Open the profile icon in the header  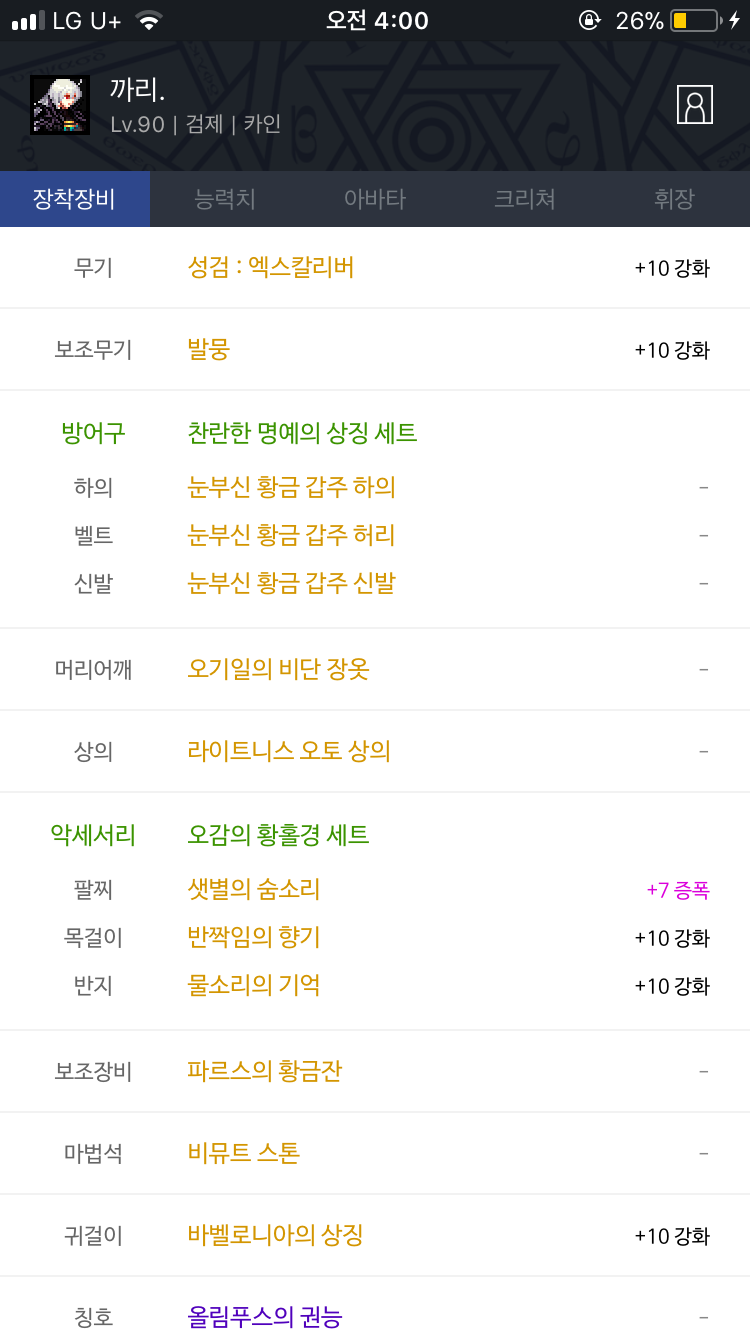[695, 104]
